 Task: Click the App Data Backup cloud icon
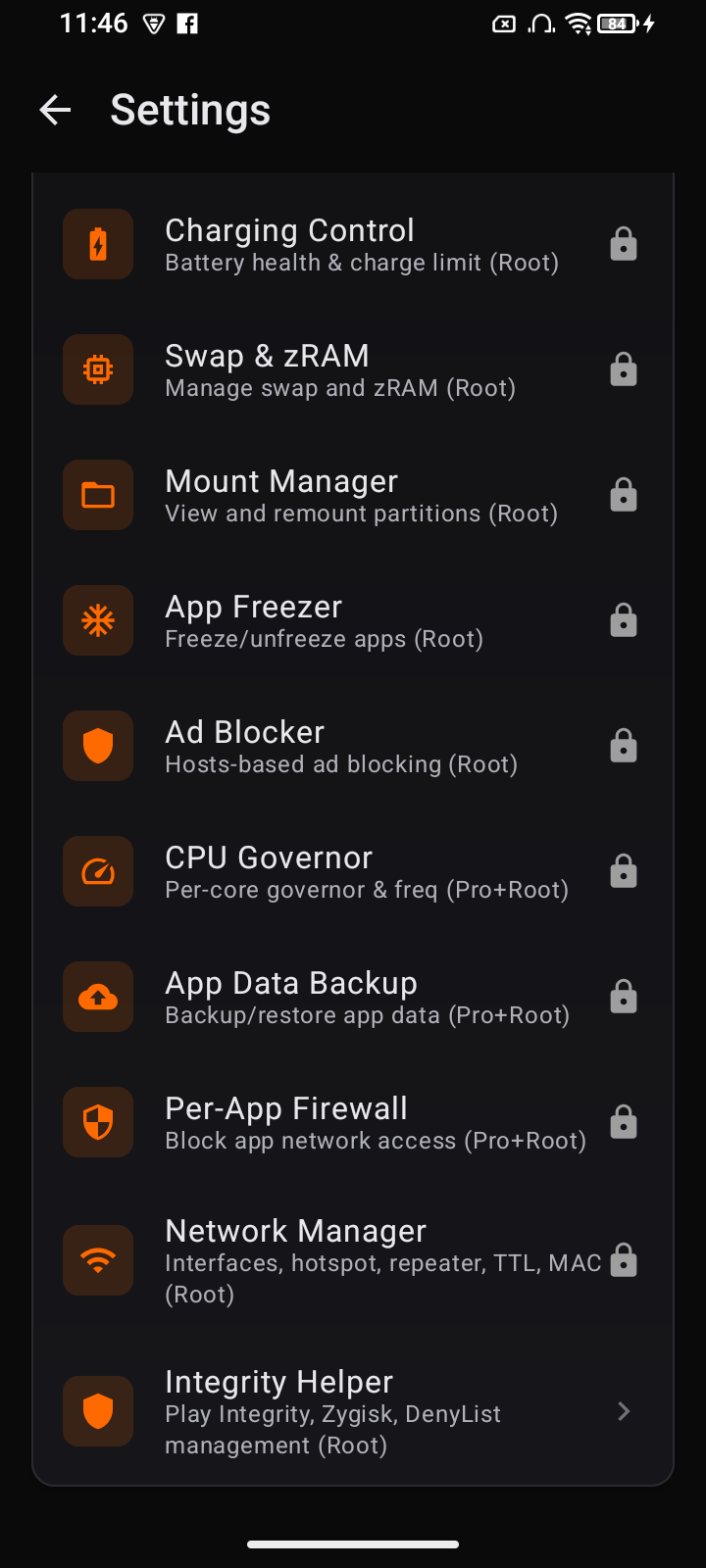98,997
